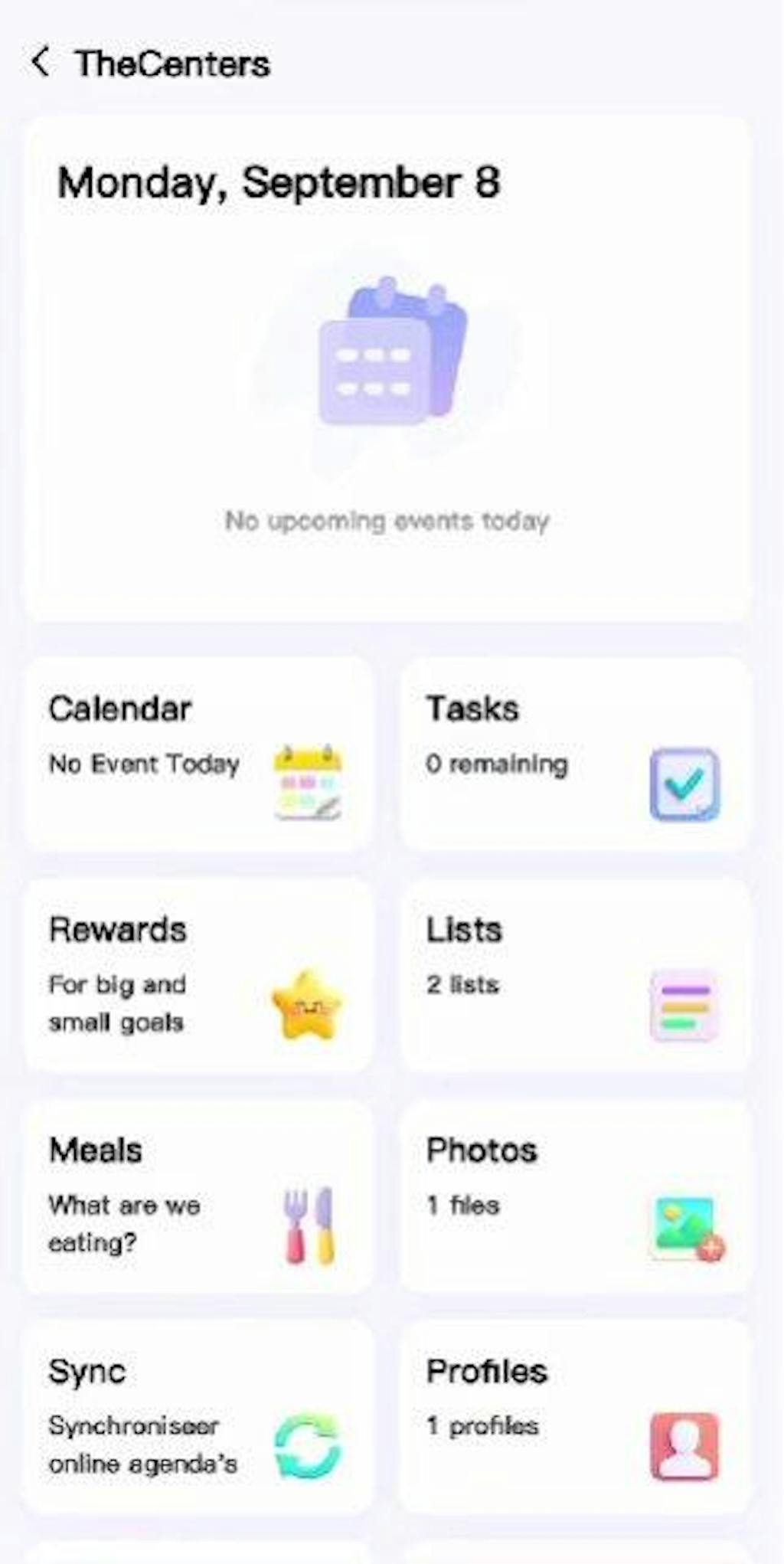Viewport: 784px width, 1564px height.
Task: Open the Profiles card
Action: pyautogui.click(x=574, y=1417)
